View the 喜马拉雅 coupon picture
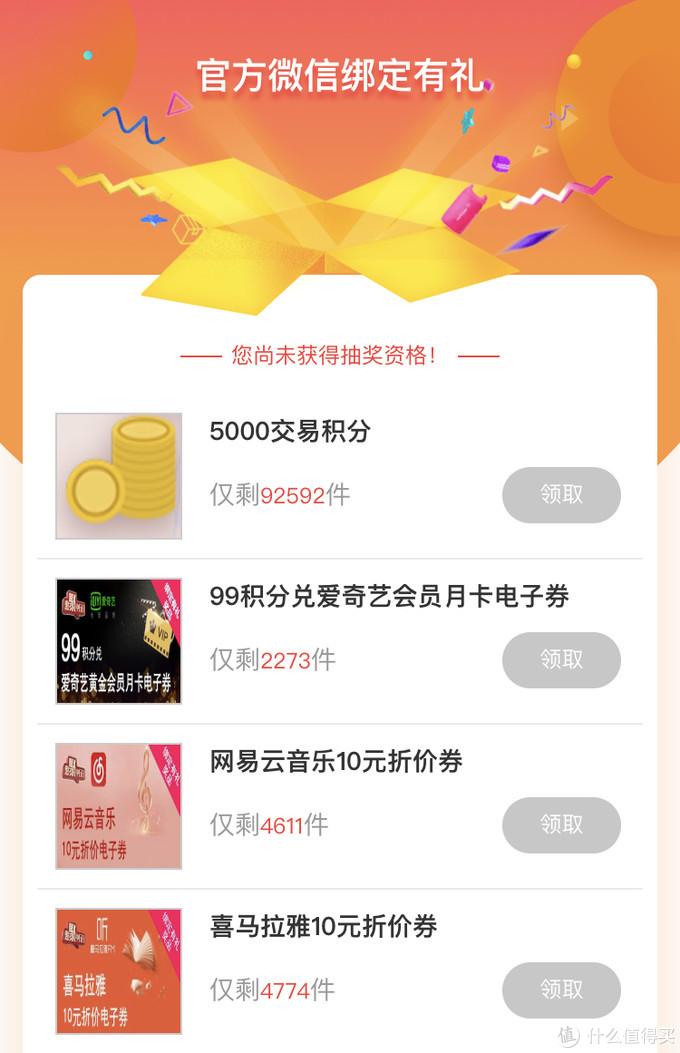Image resolution: width=680 pixels, height=1053 pixels. (x=119, y=971)
